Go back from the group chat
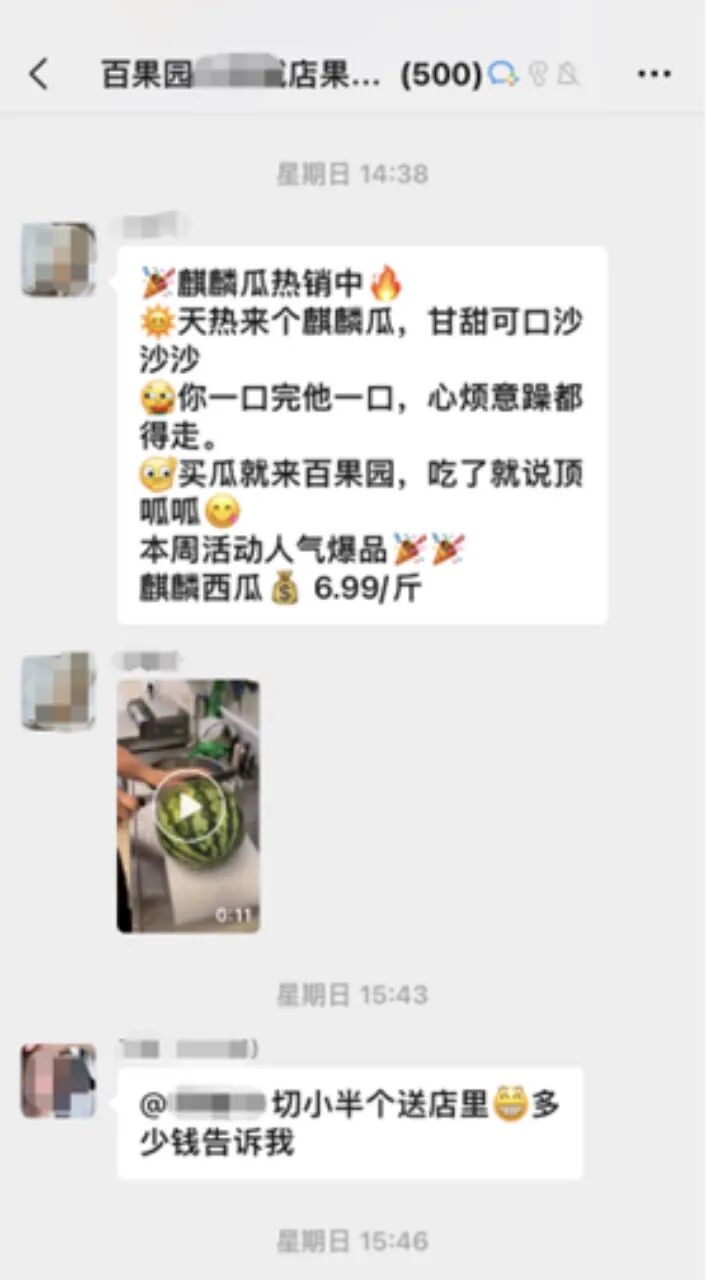Viewport: 706px width, 1280px height. click(38, 74)
